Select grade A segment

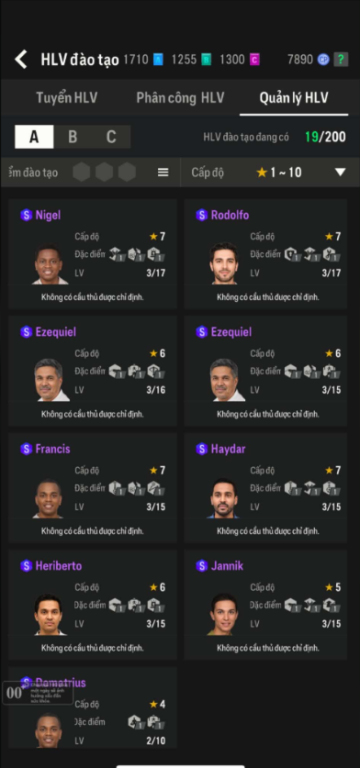tap(34, 137)
